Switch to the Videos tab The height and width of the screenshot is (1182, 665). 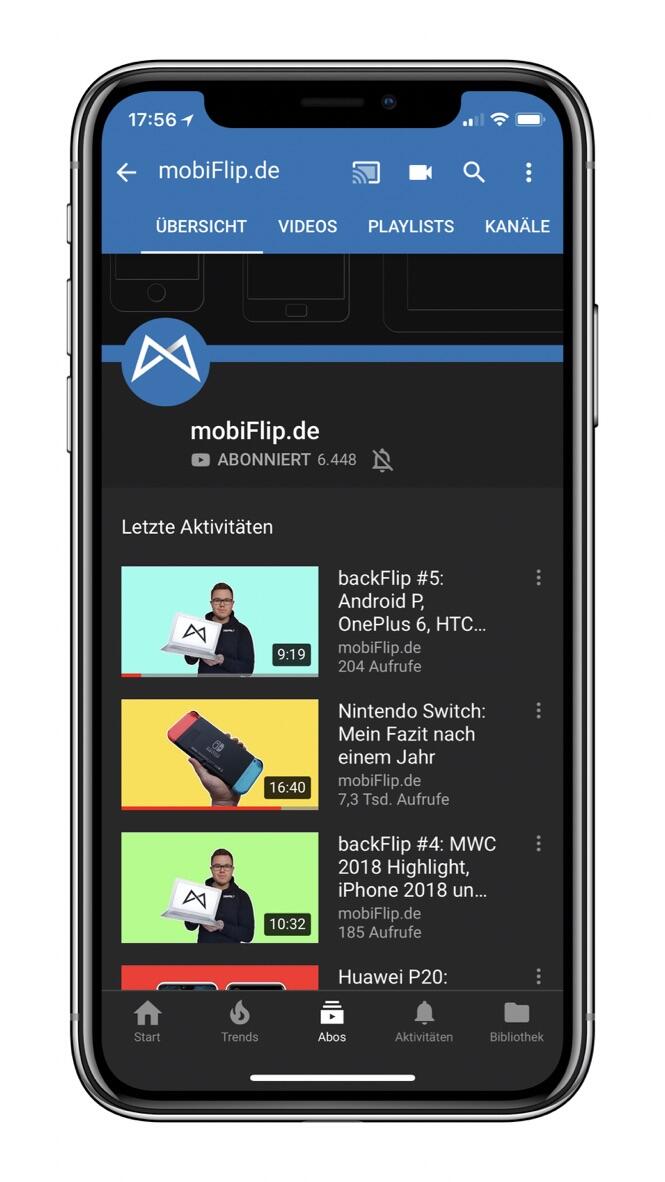pos(307,226)
